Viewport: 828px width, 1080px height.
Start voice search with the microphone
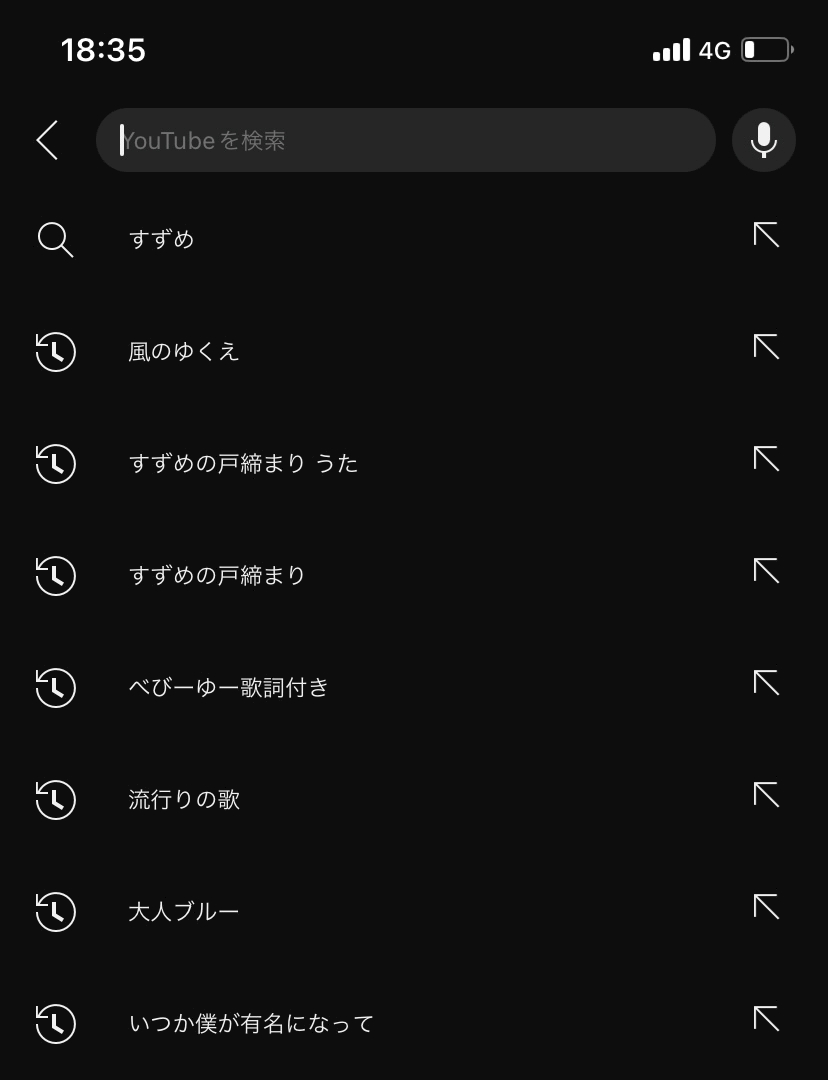[763, 141]
